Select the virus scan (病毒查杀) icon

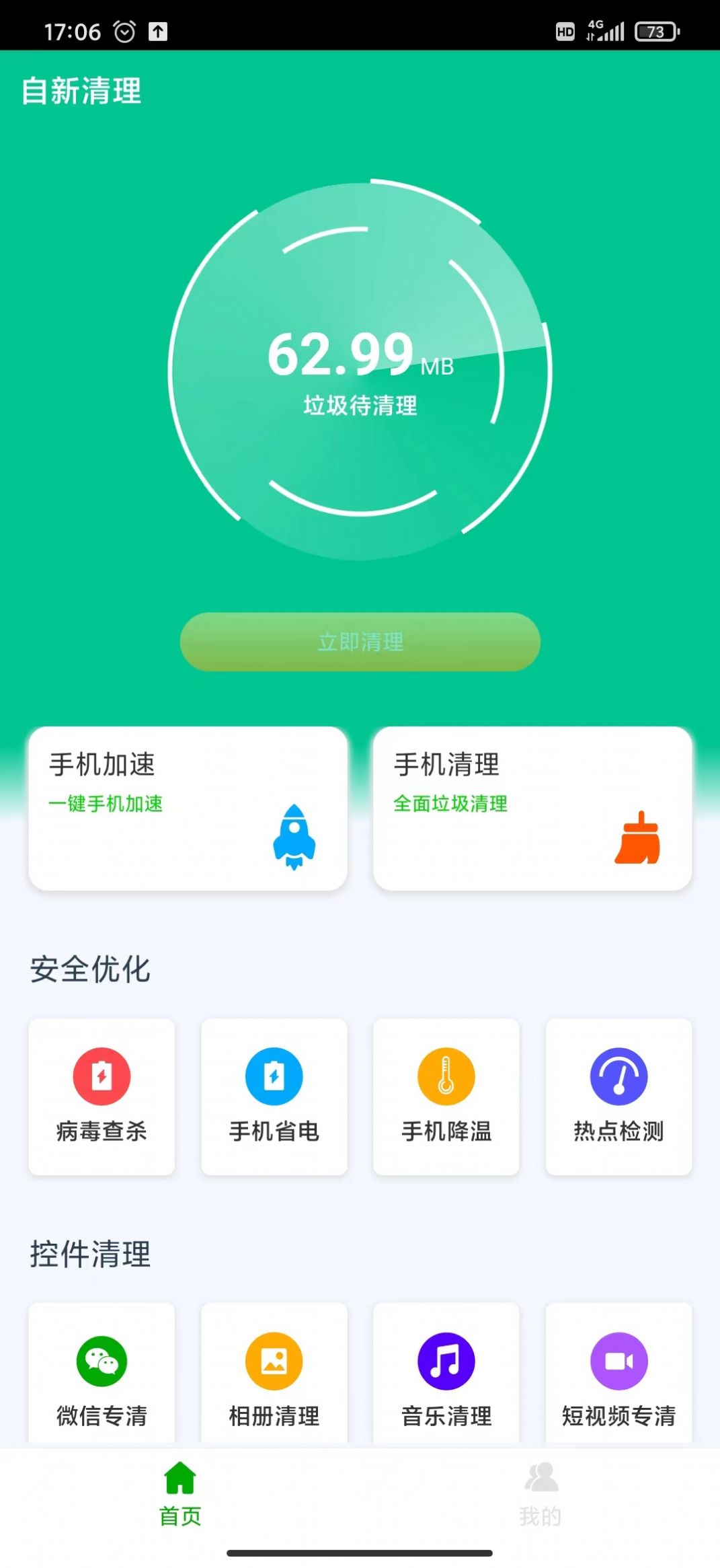point(102,1077)
